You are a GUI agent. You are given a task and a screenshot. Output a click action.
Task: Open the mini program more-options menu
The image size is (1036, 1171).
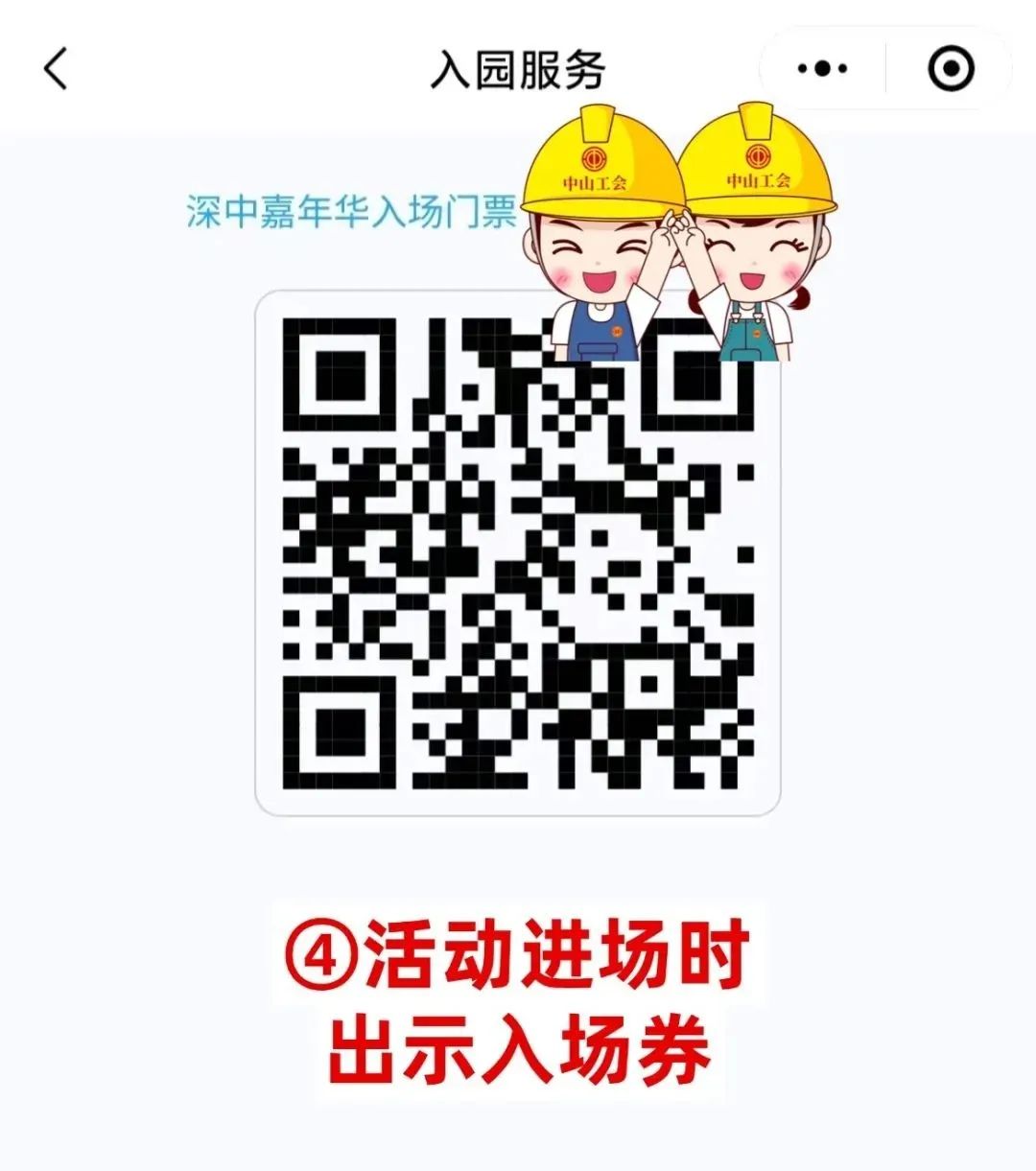click(x=822, y=69)
